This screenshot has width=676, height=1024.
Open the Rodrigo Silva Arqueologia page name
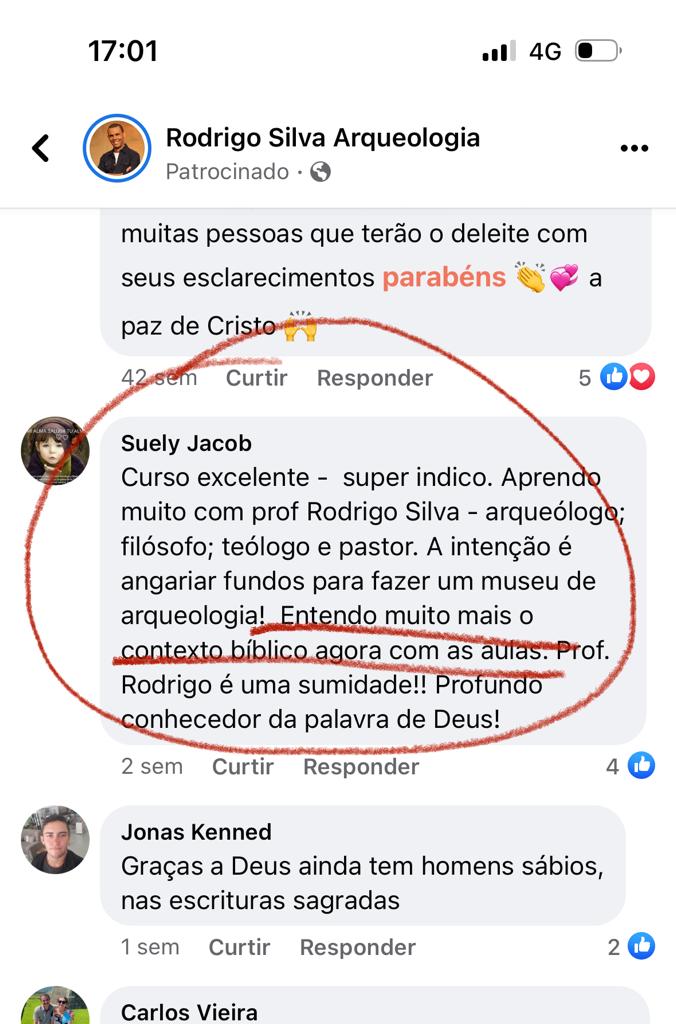(322, 137)
